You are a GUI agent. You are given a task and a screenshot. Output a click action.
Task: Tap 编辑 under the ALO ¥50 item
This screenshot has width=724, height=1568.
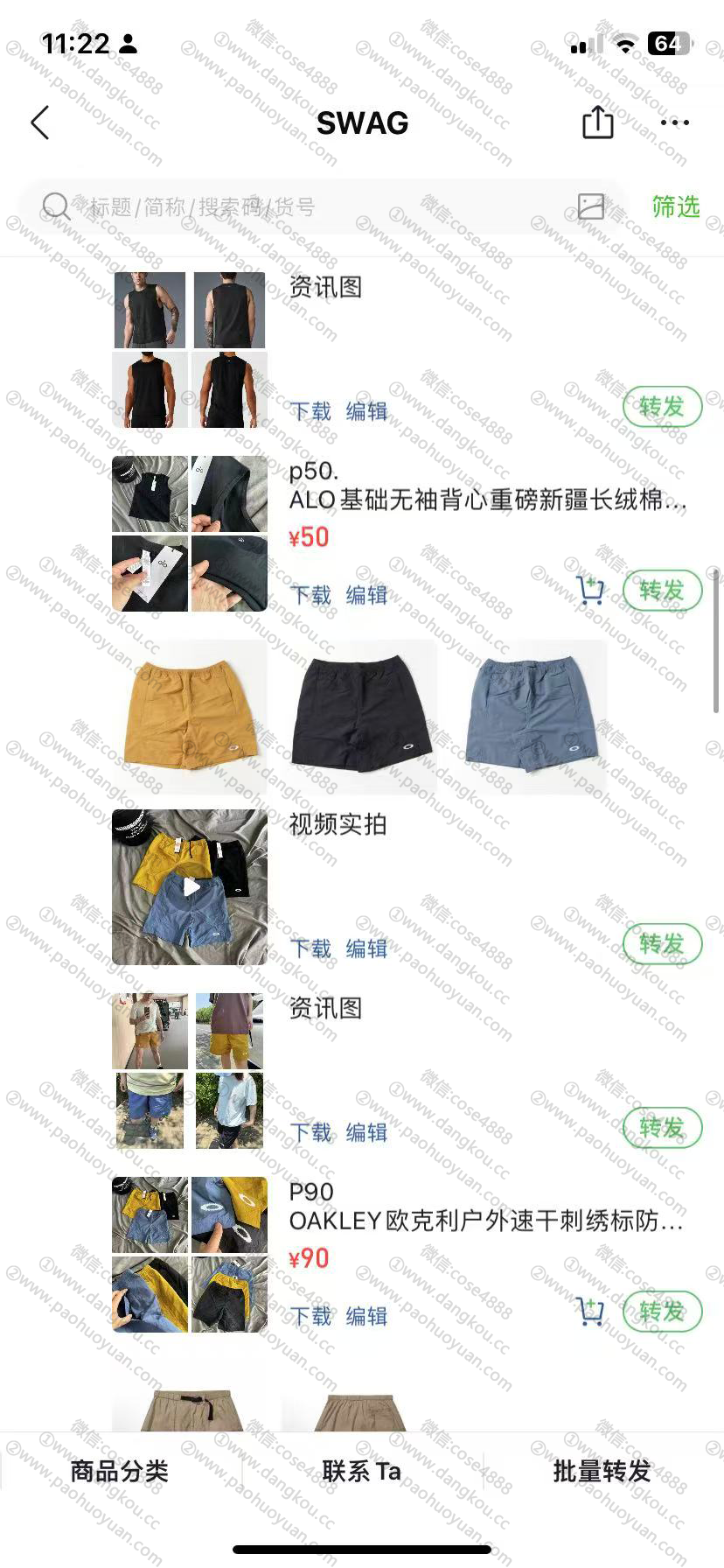click(366, 595)
